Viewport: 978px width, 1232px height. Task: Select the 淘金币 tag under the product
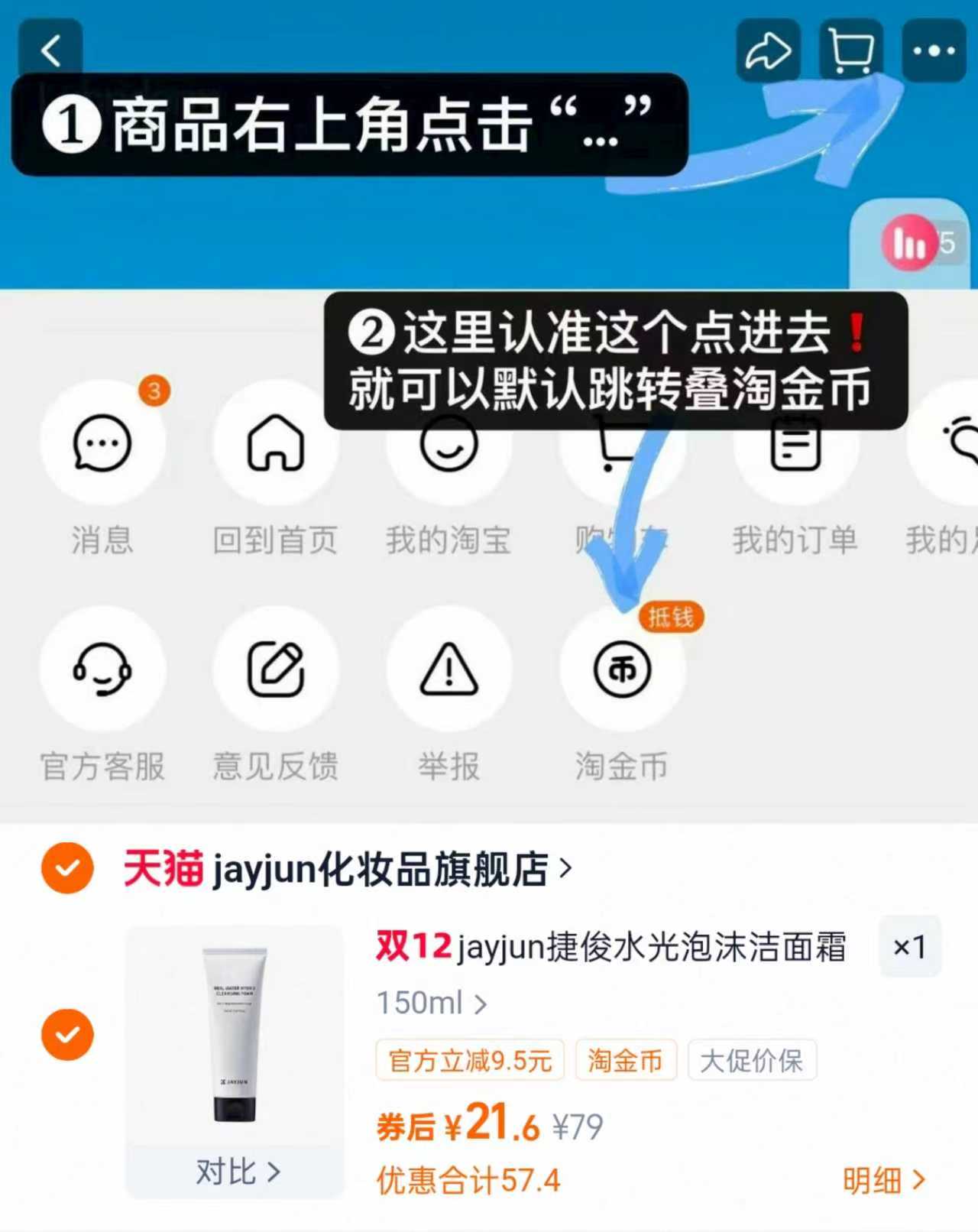tap(626, 1059)
